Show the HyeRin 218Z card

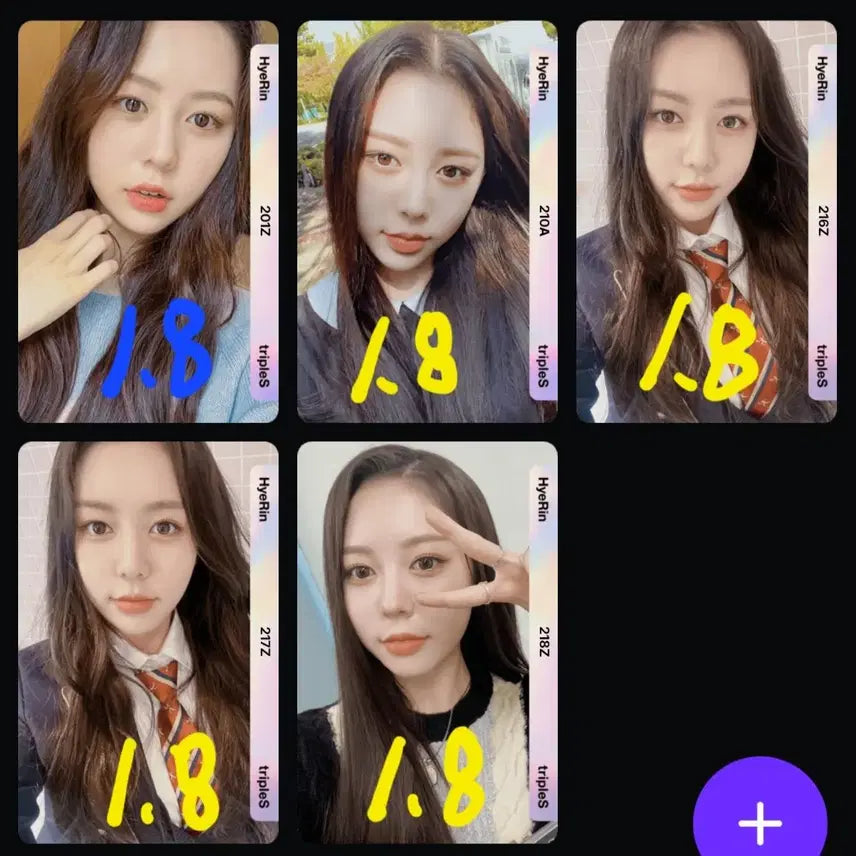427,641
